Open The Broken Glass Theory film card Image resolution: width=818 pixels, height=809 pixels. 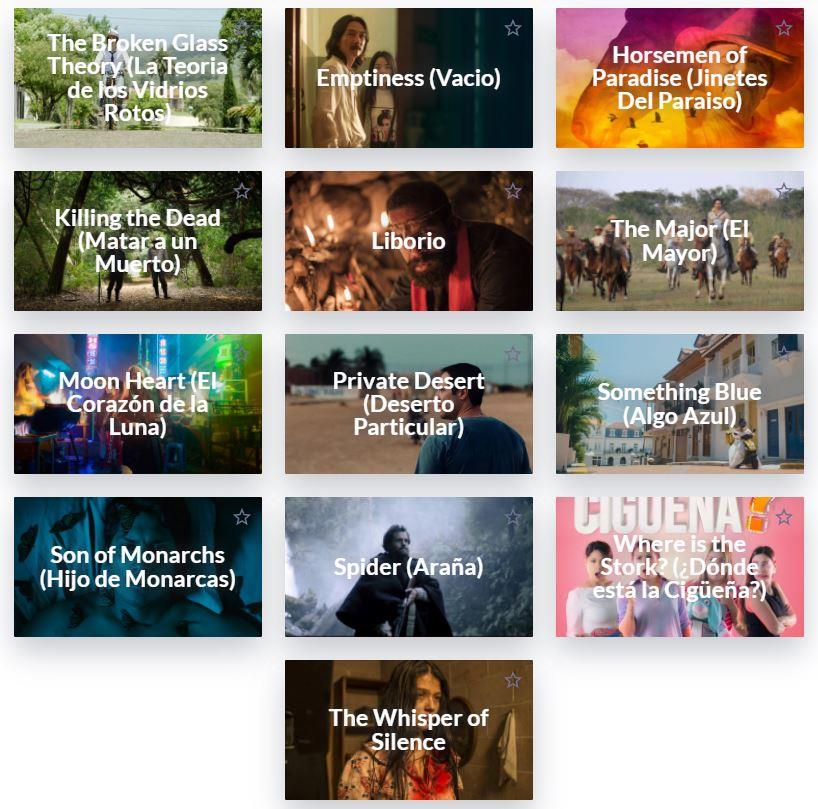point(138,78)
